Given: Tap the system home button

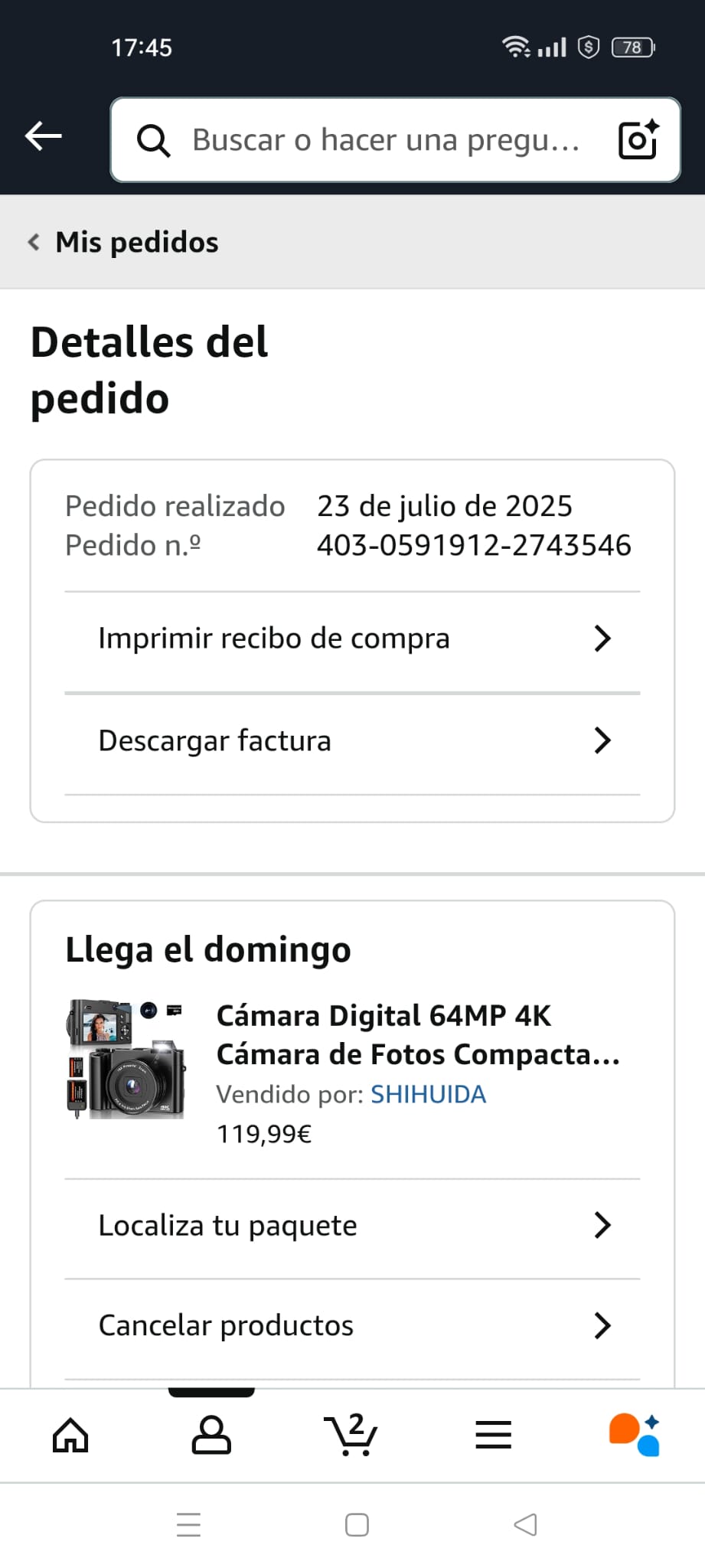Looking at the screenshot, I should (x=357, y=1525).
